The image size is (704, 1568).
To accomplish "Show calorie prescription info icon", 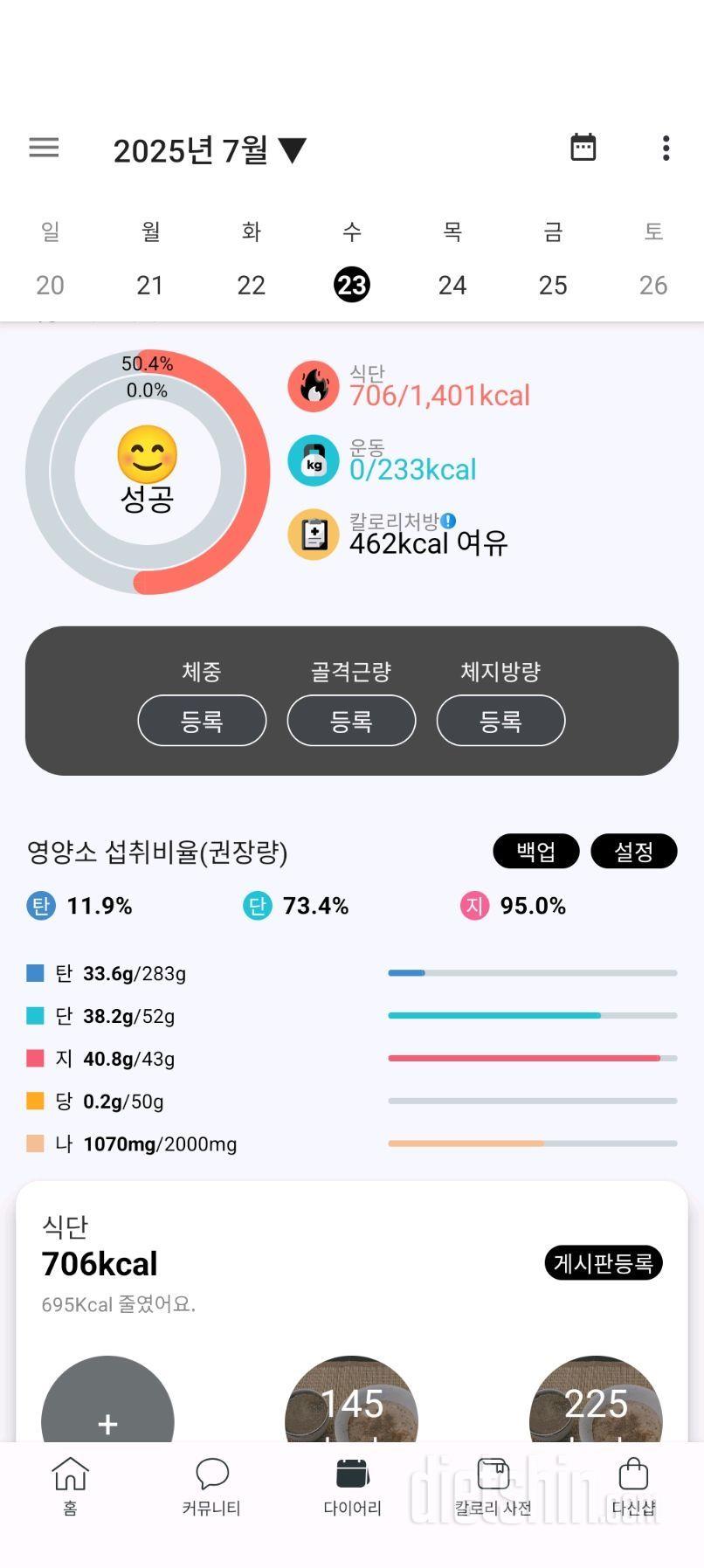I will point(448,521).
